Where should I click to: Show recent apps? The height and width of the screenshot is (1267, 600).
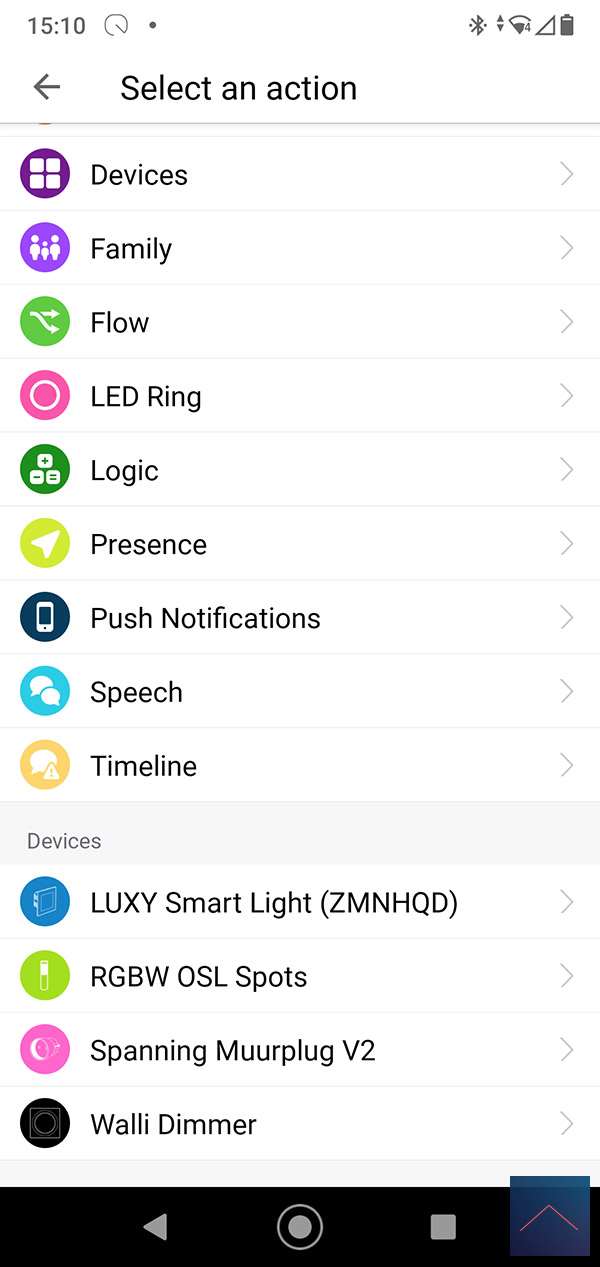pos(443,1227)
